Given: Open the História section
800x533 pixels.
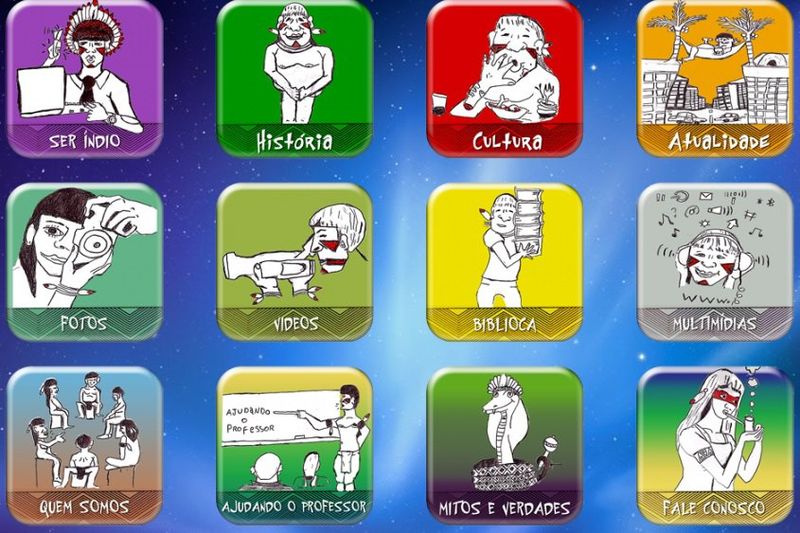Looking at the screenshot, I should (x=294, y=78).
